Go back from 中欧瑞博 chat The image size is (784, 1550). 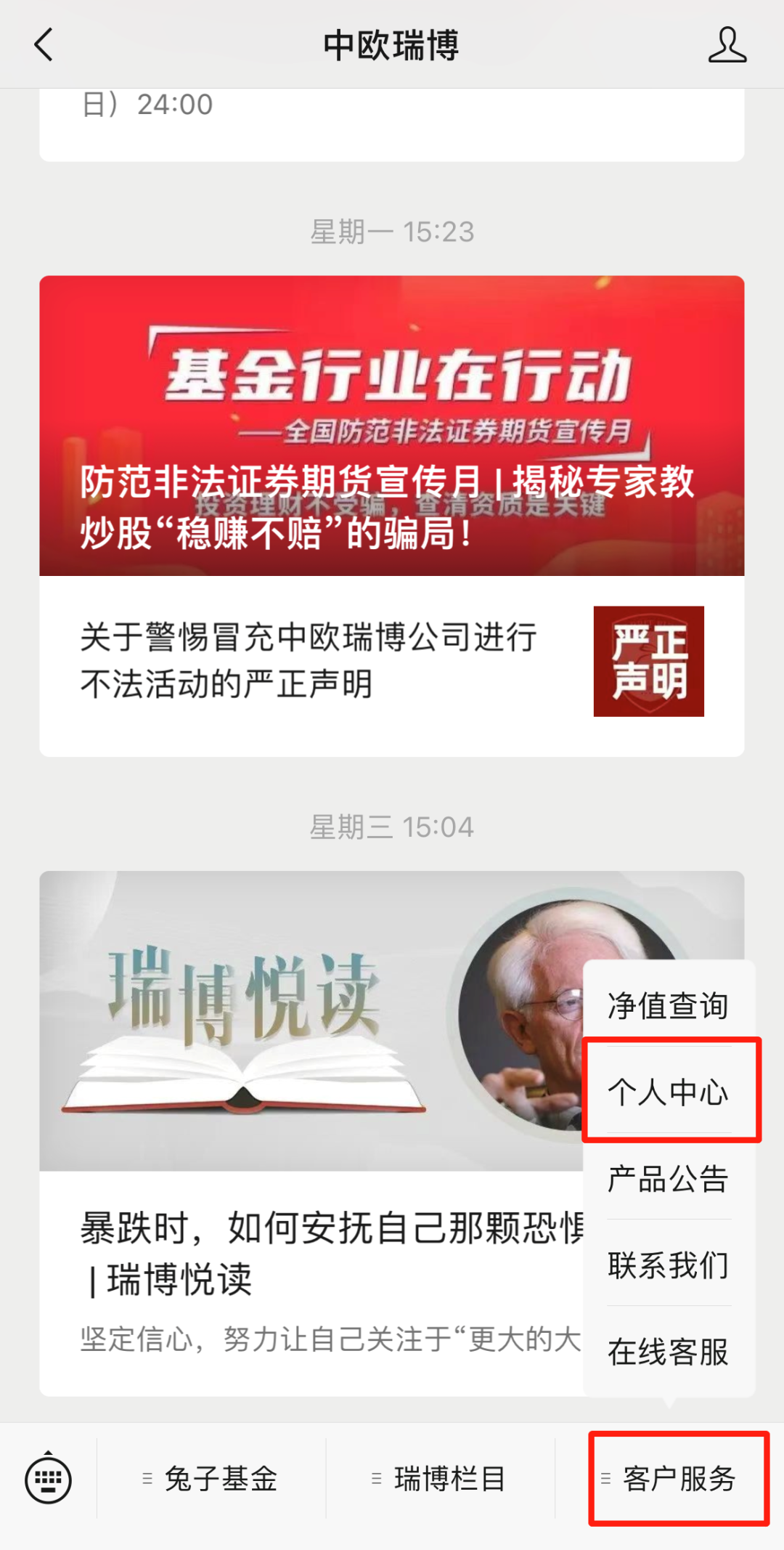[44, 45]
